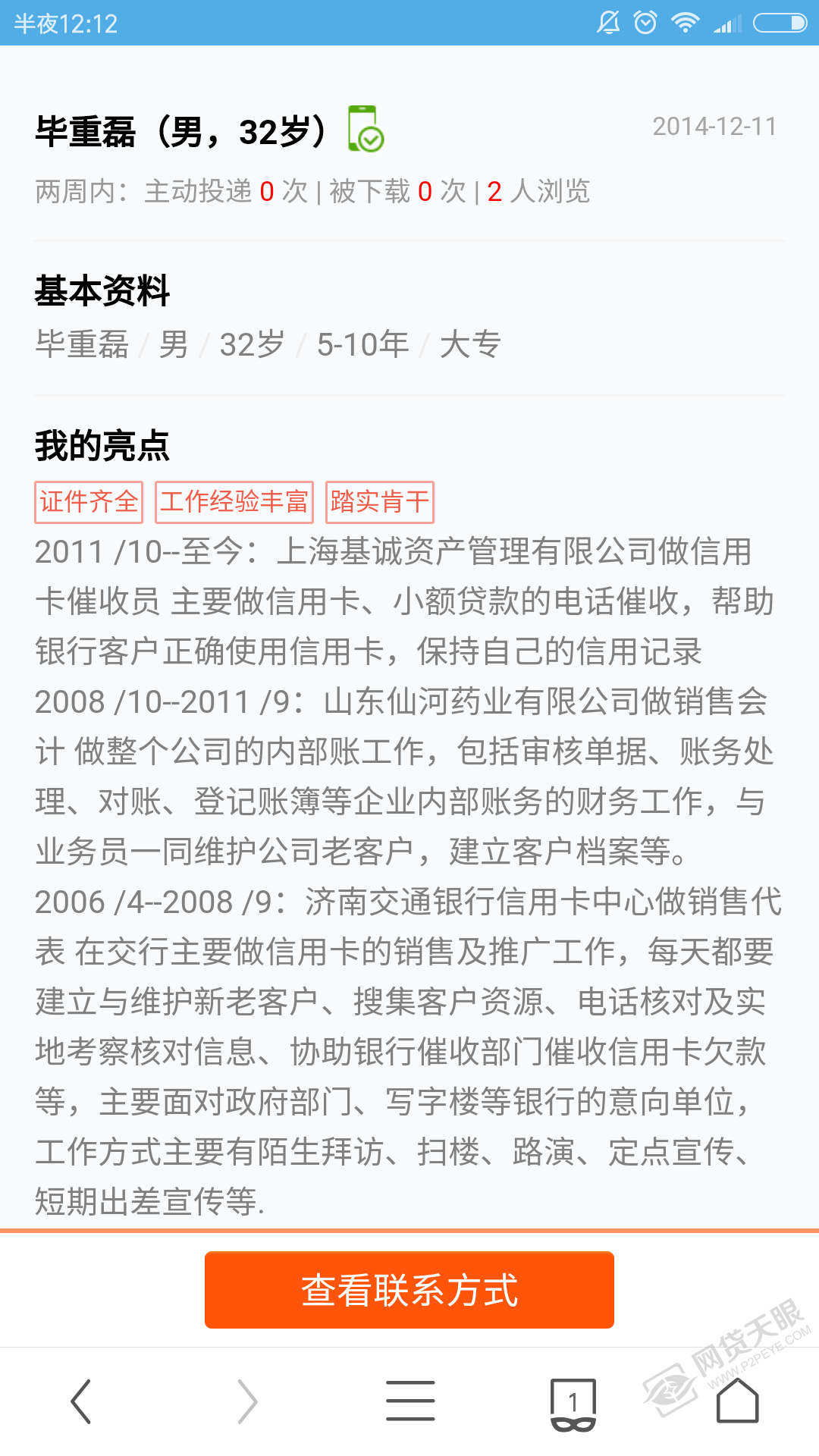Go forward in the browser toolbar
The width and height of the screenshot is (819, 1456).
[x=247, y=1401]
